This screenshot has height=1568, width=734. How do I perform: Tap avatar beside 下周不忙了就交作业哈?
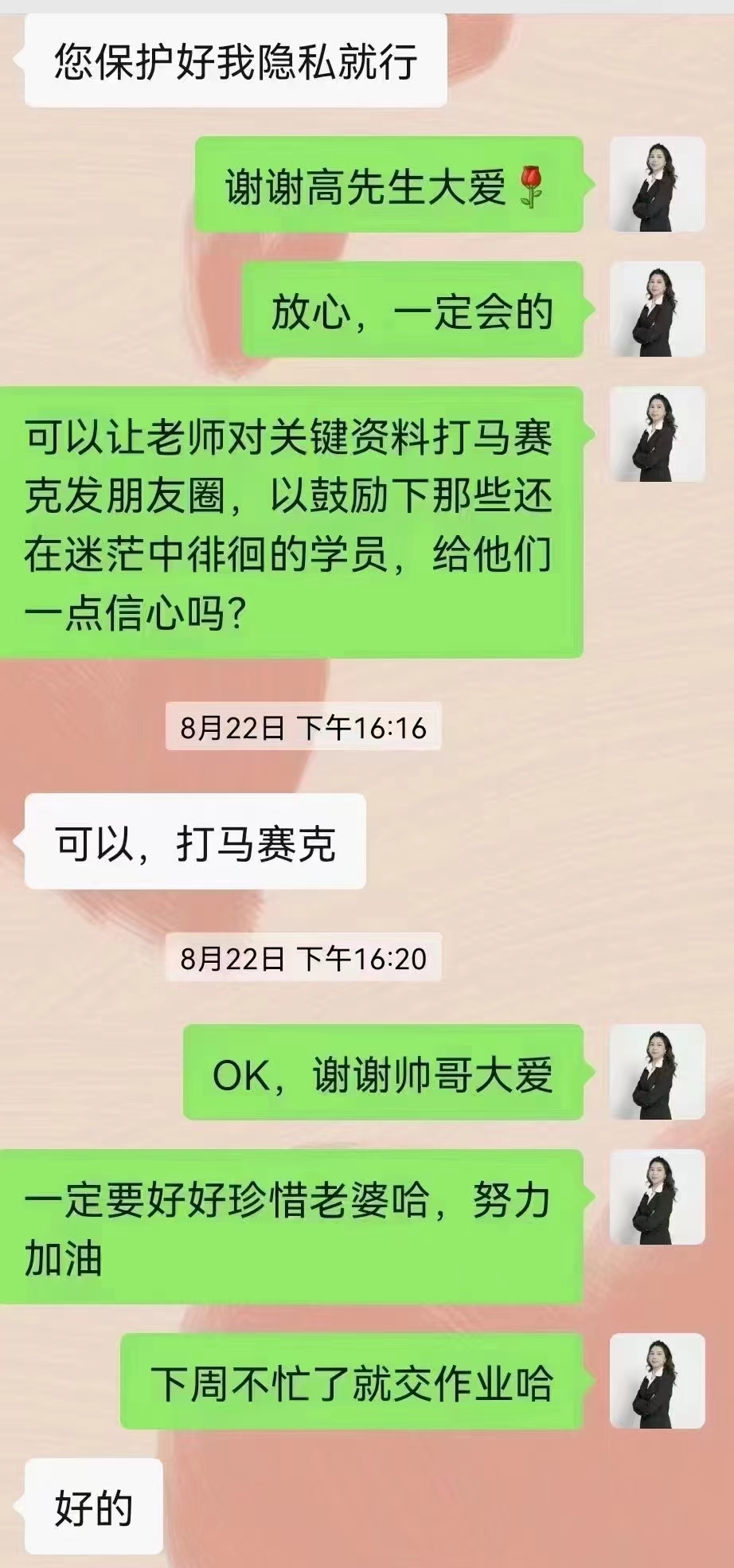pyautogui.click(x=657, y=1381)
